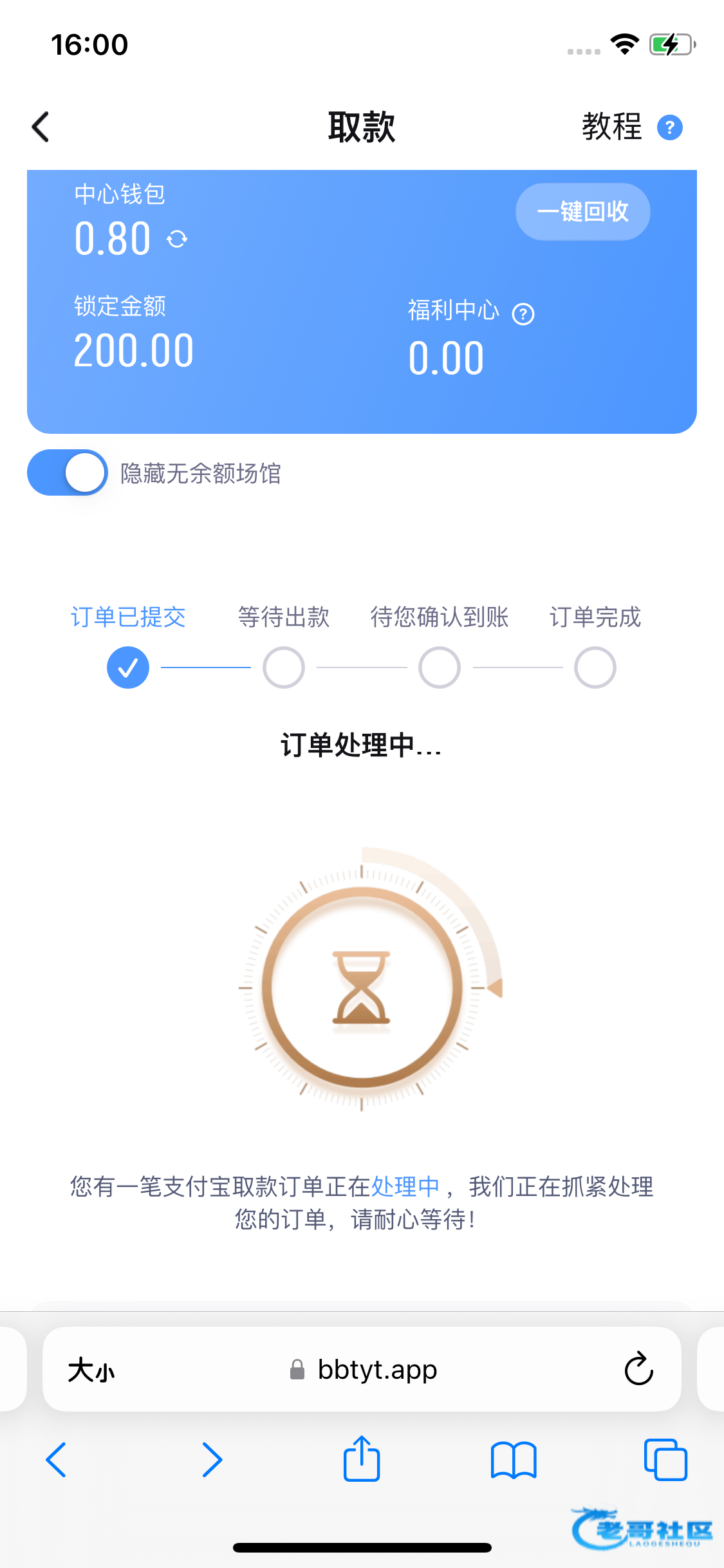This screenshot has width=724, height=1568.
Task: Tap the 一键回收 button
Action: (582, 212)
